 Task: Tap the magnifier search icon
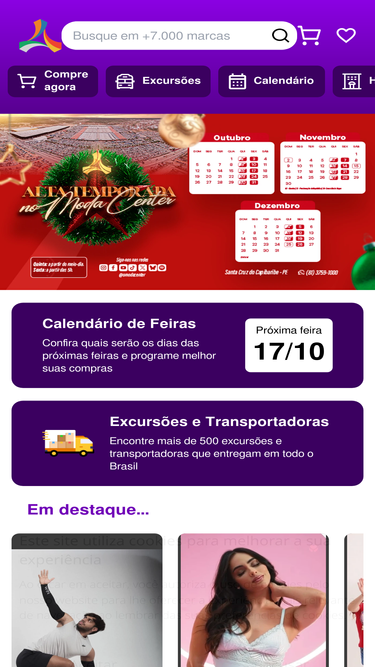pos(280,36)
